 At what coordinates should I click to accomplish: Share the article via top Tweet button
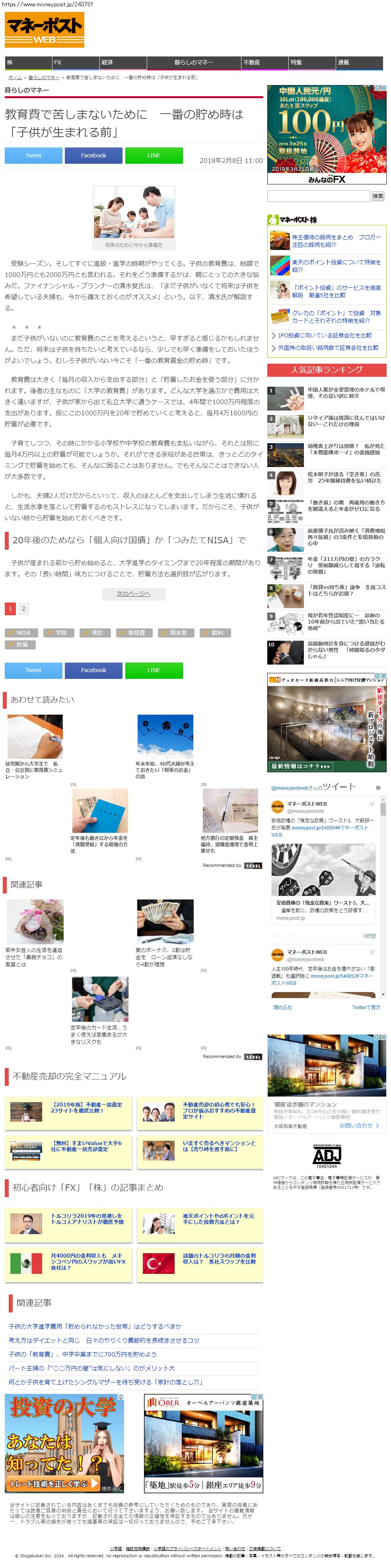tap(33, 156)
